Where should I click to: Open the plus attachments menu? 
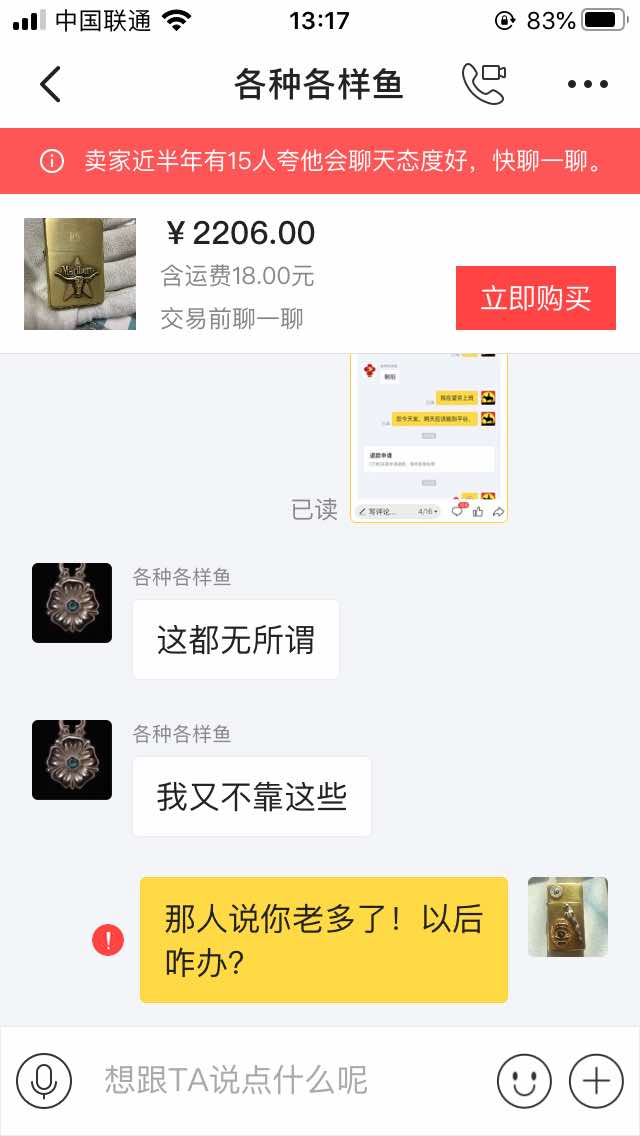tap(596, 1080)
